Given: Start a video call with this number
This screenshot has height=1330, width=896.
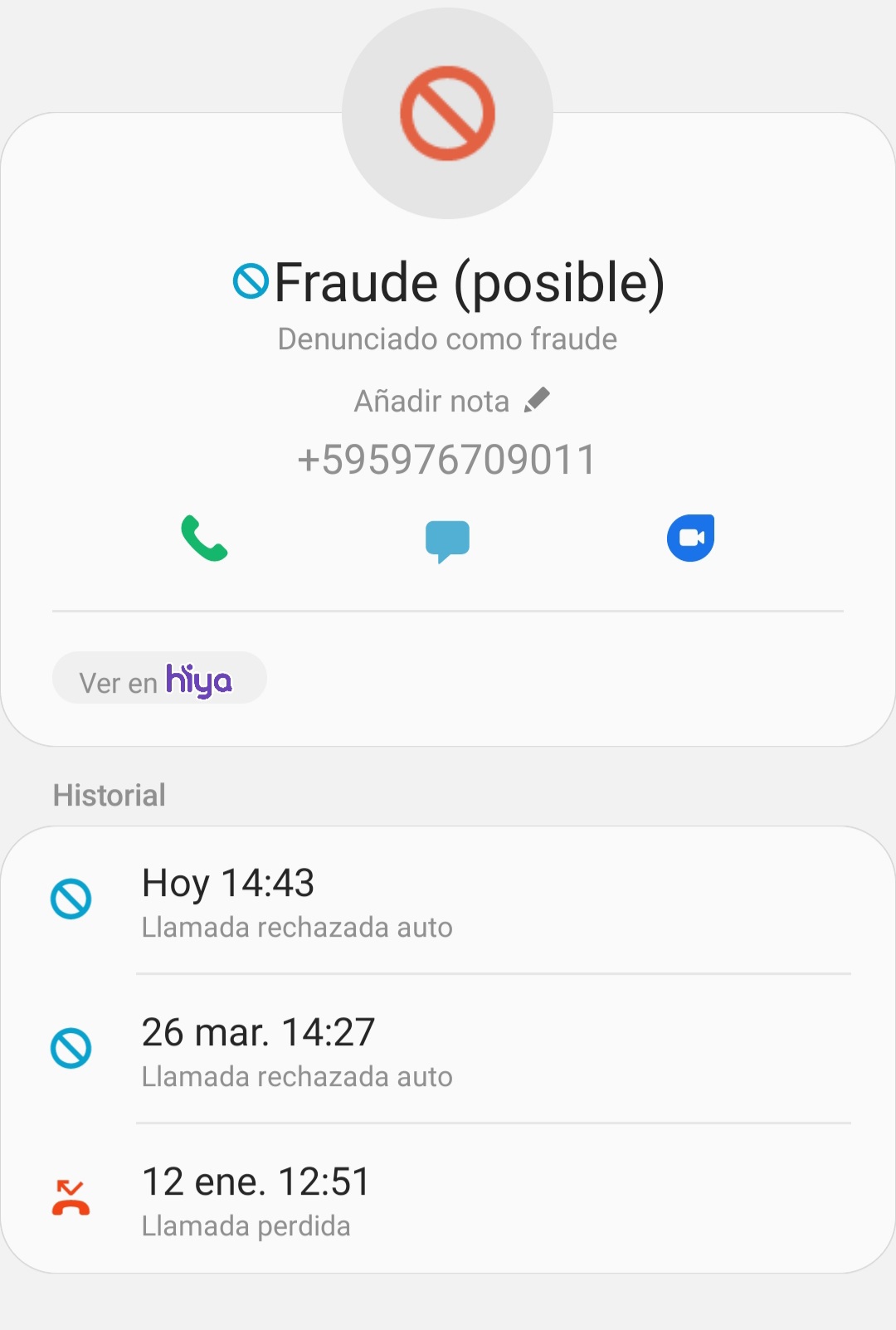Looking at the screenshot, I should click(691, 538).
